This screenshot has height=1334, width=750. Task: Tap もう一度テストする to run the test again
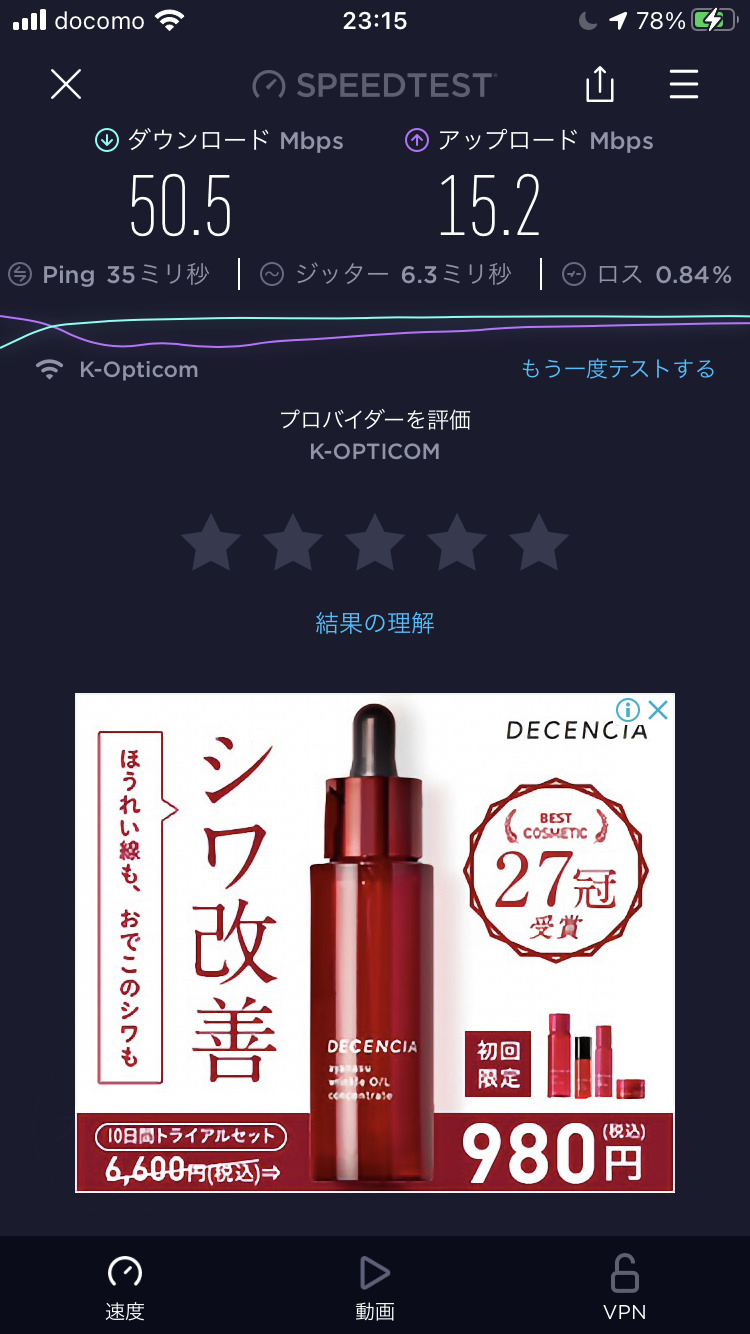tap(618, 369)
